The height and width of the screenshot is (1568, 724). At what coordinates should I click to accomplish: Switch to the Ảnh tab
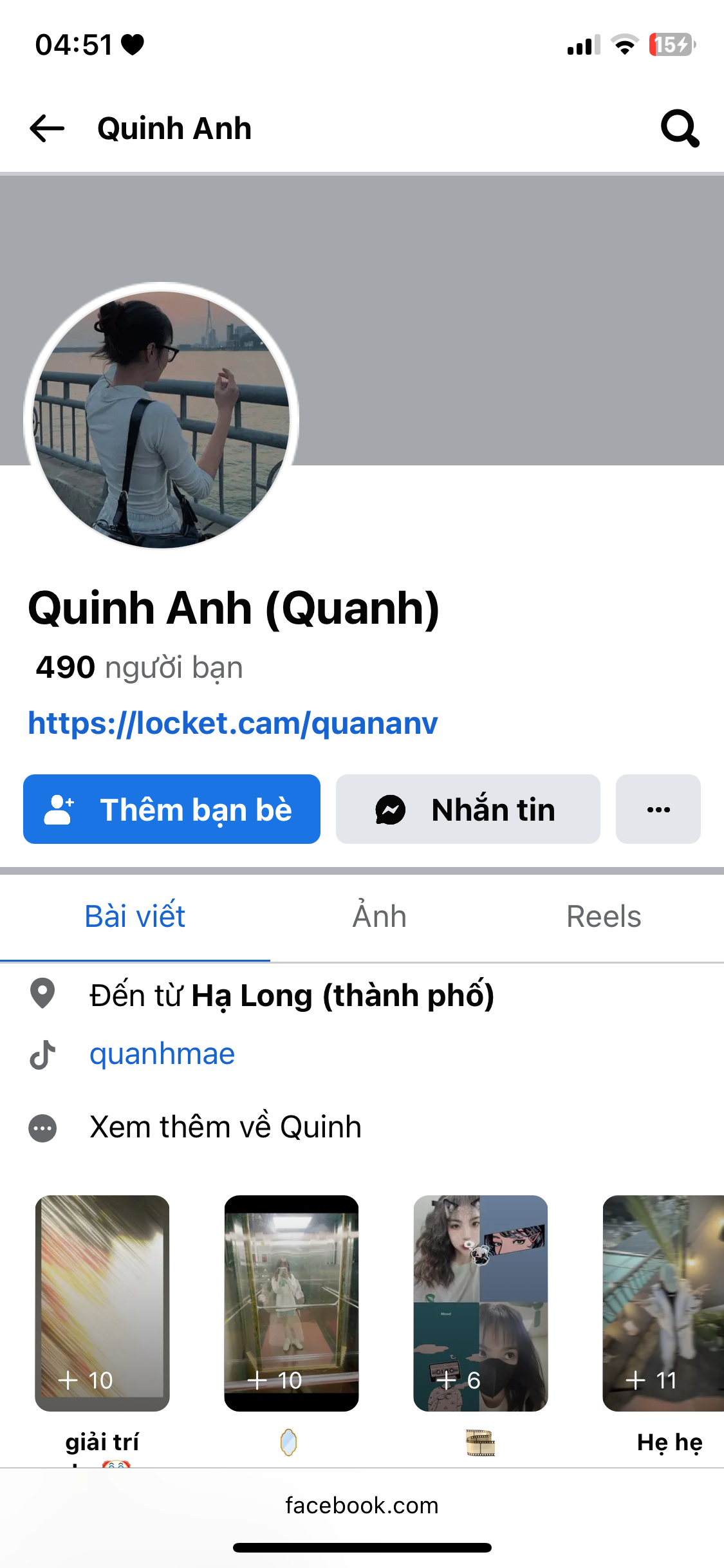[x=379, y=917]
